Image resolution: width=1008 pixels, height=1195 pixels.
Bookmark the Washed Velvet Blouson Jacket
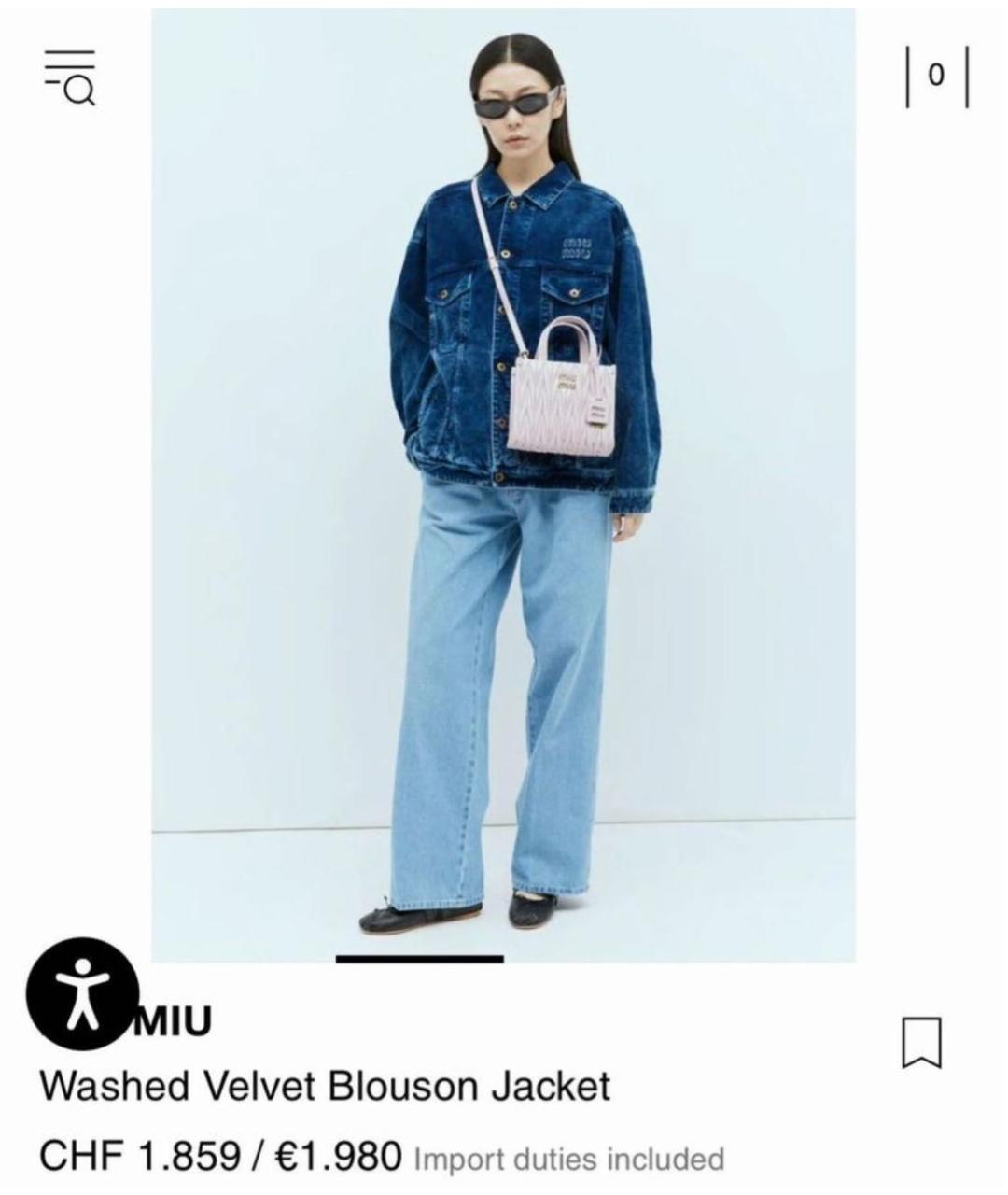921,1042
